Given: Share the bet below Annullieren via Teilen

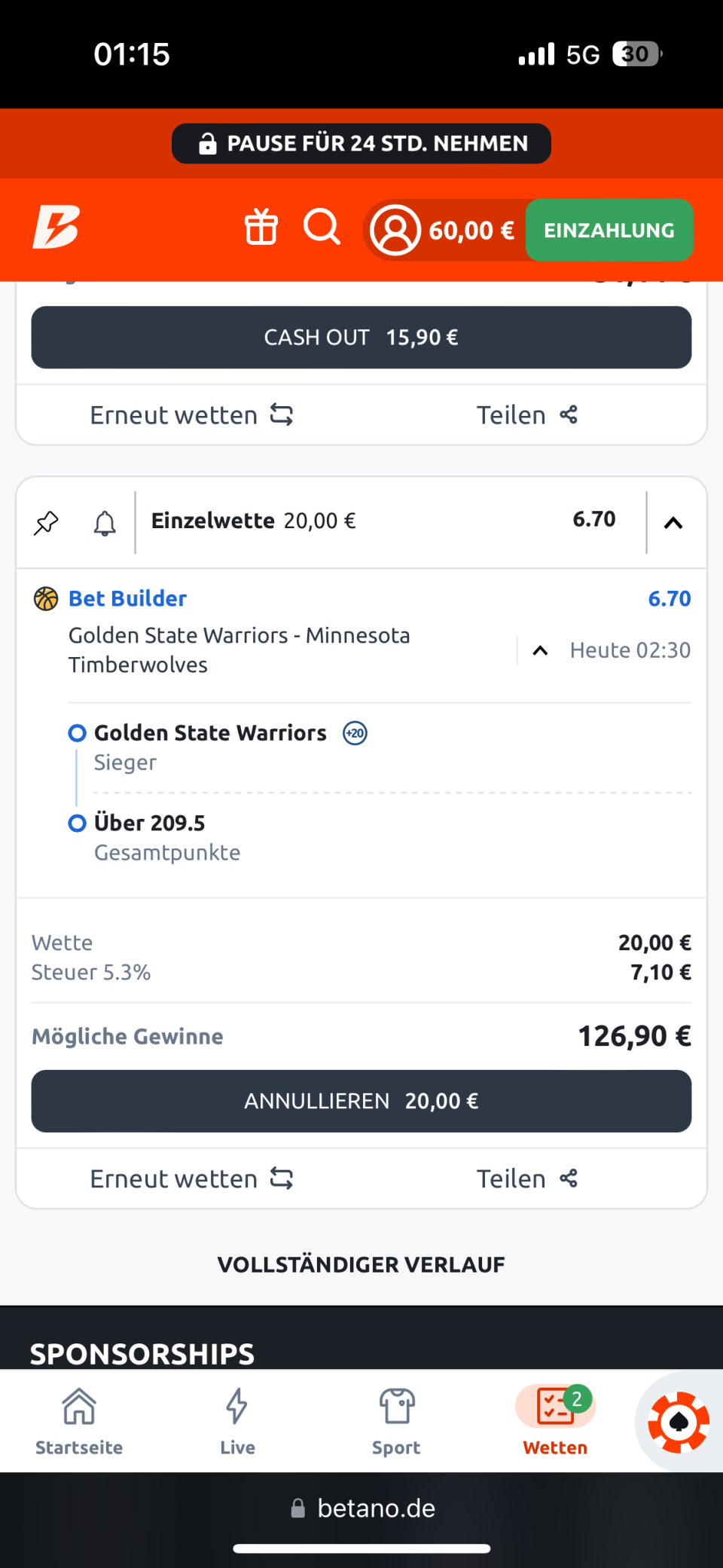Looking at the screenshot, I should click(527, 1178).
